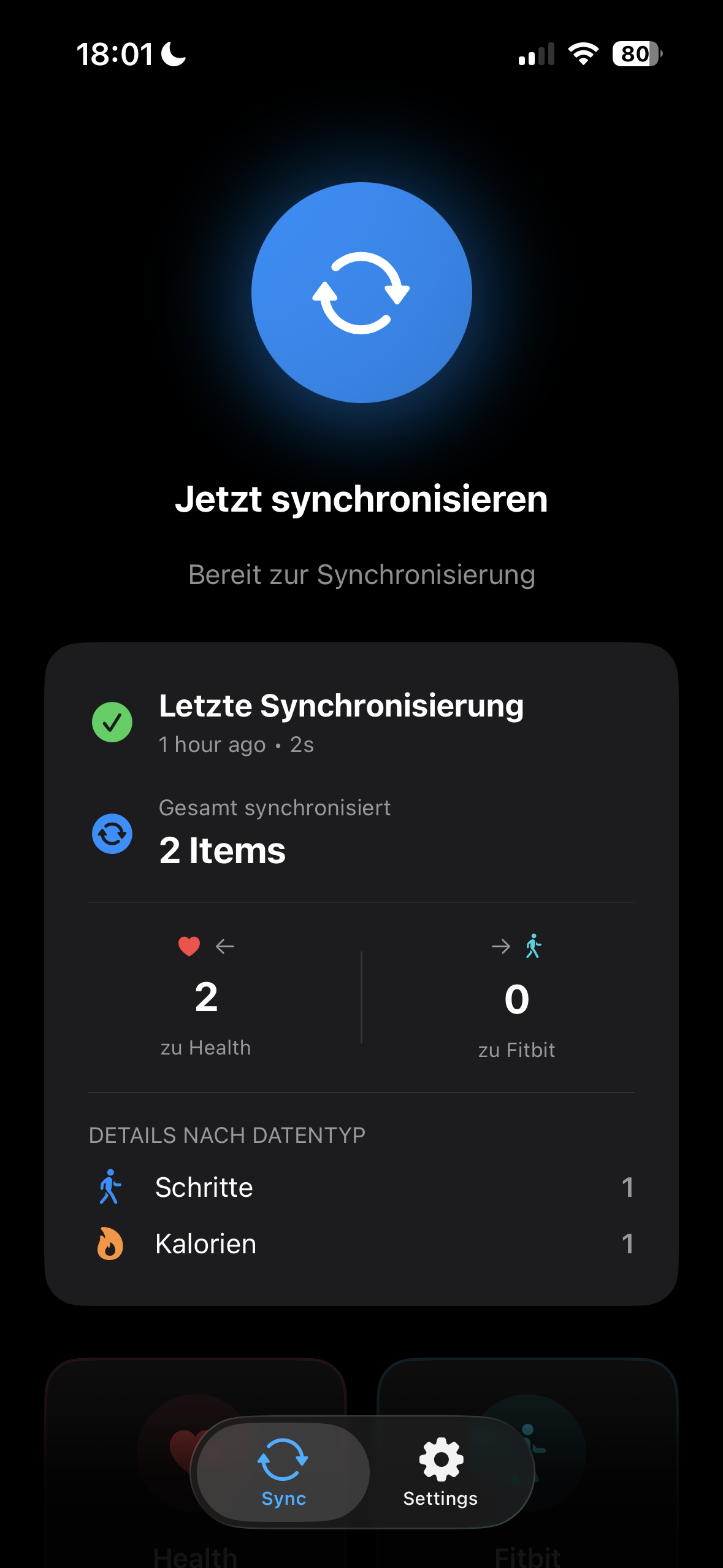Switch to the Sync tab
This screenshot has width=723, height=1568.
(283, 1472)
